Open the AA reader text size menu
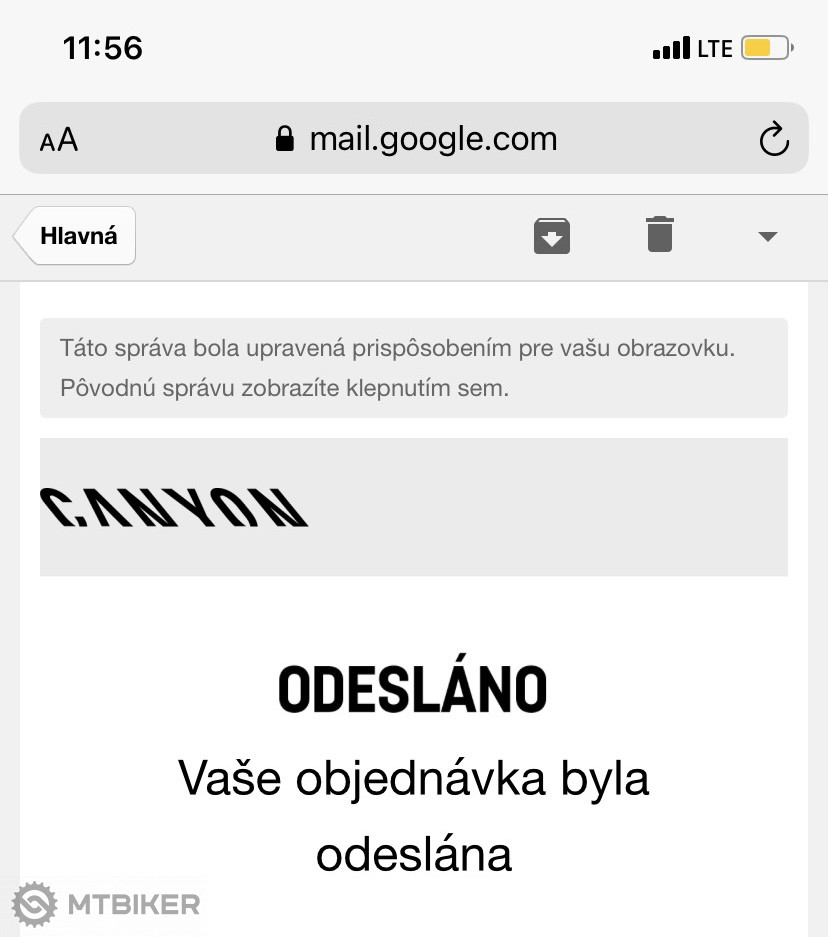This screenshot has height=937, width=828. (59, 139)
